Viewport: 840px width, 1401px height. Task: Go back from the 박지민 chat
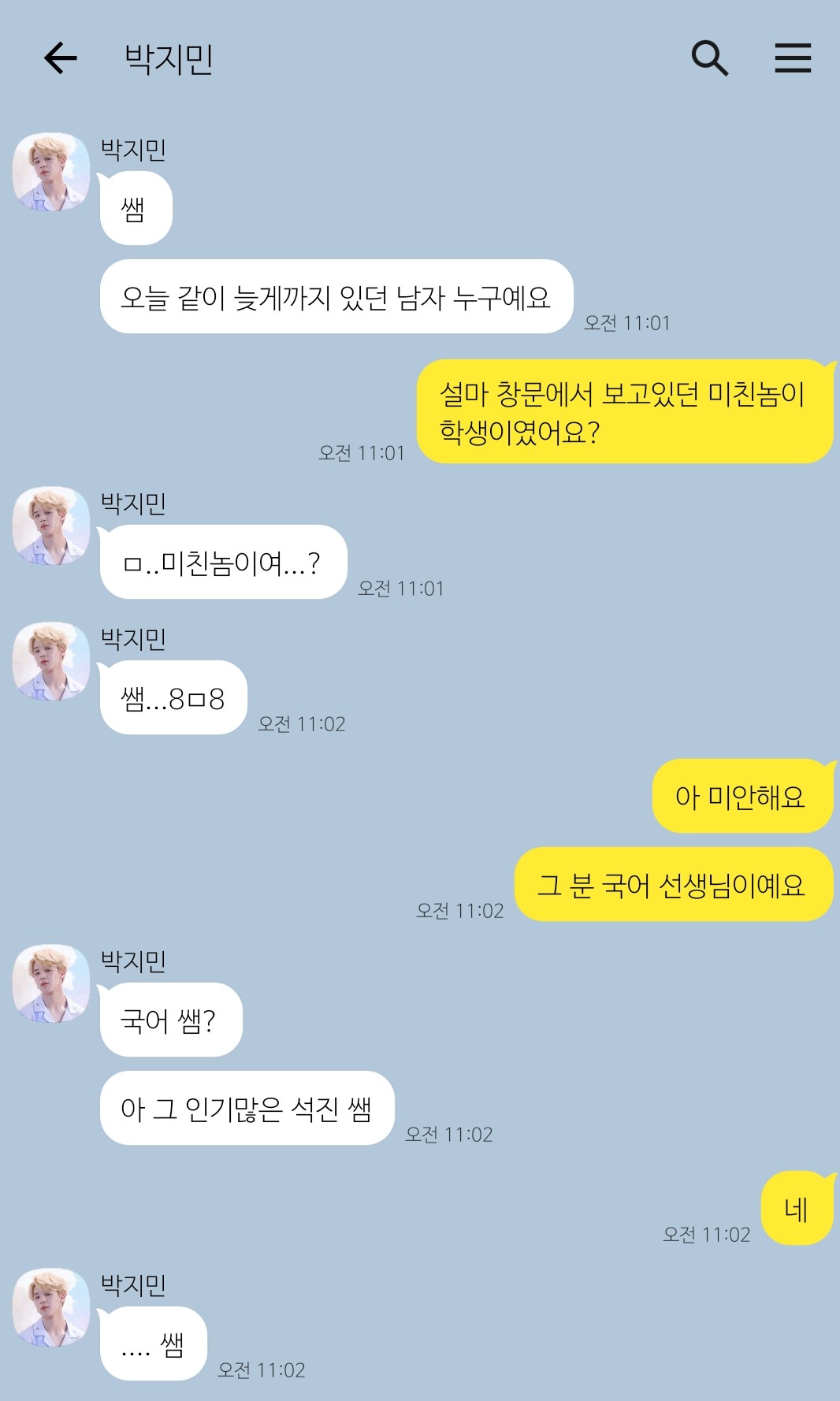61,58
